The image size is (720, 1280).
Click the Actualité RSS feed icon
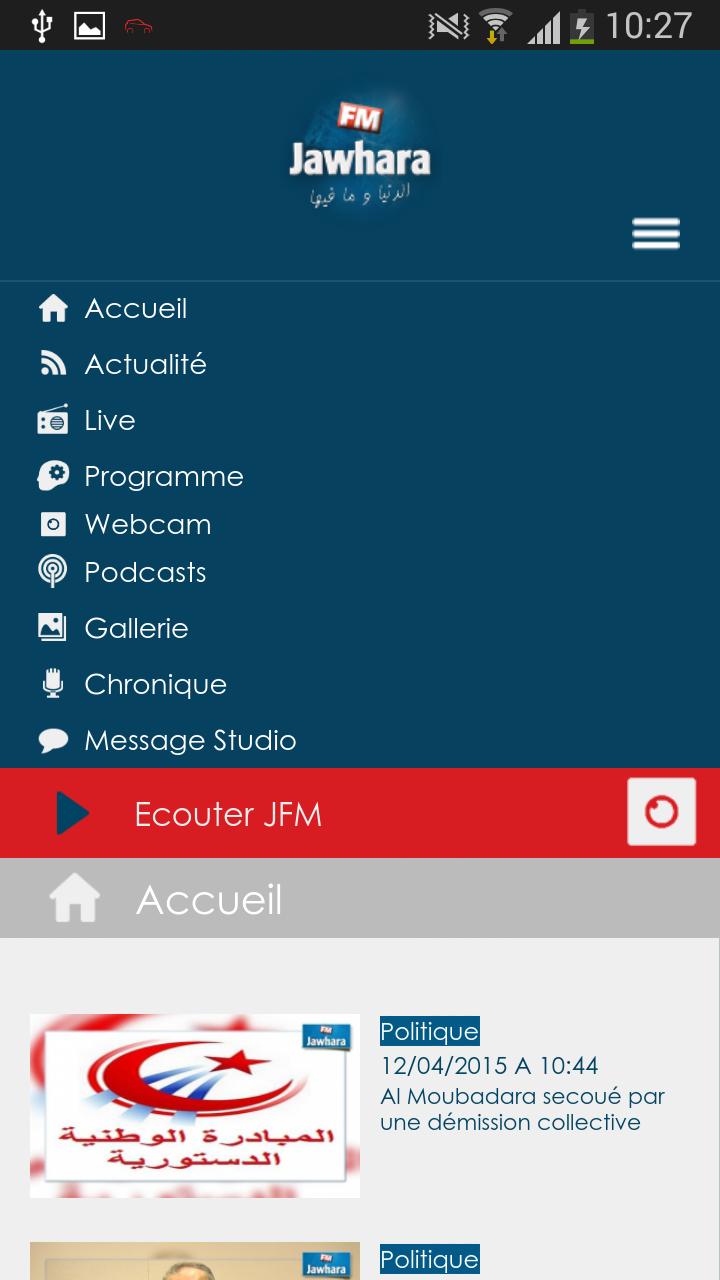click(x=51, y=363)
